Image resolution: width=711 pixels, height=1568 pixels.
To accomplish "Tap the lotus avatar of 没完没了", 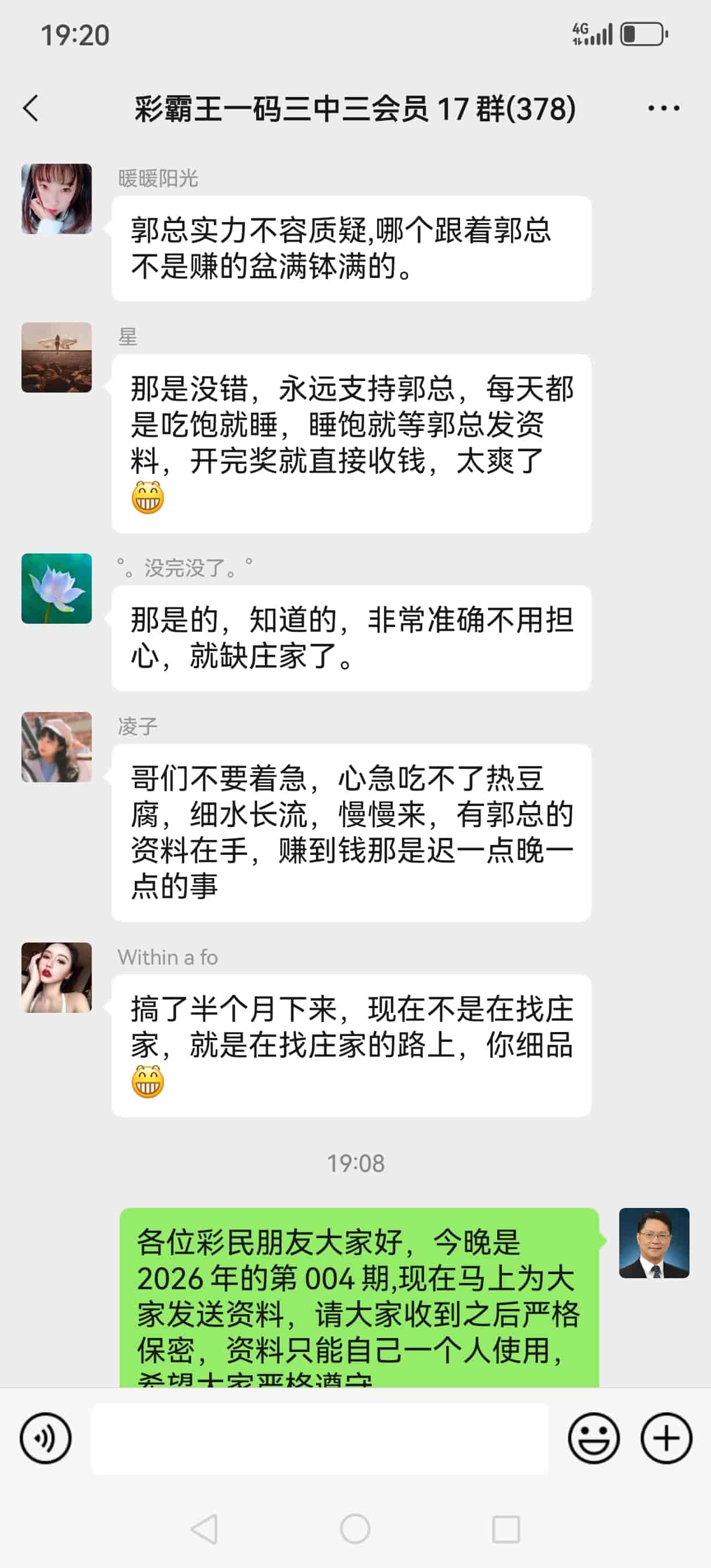I will 56,589.
